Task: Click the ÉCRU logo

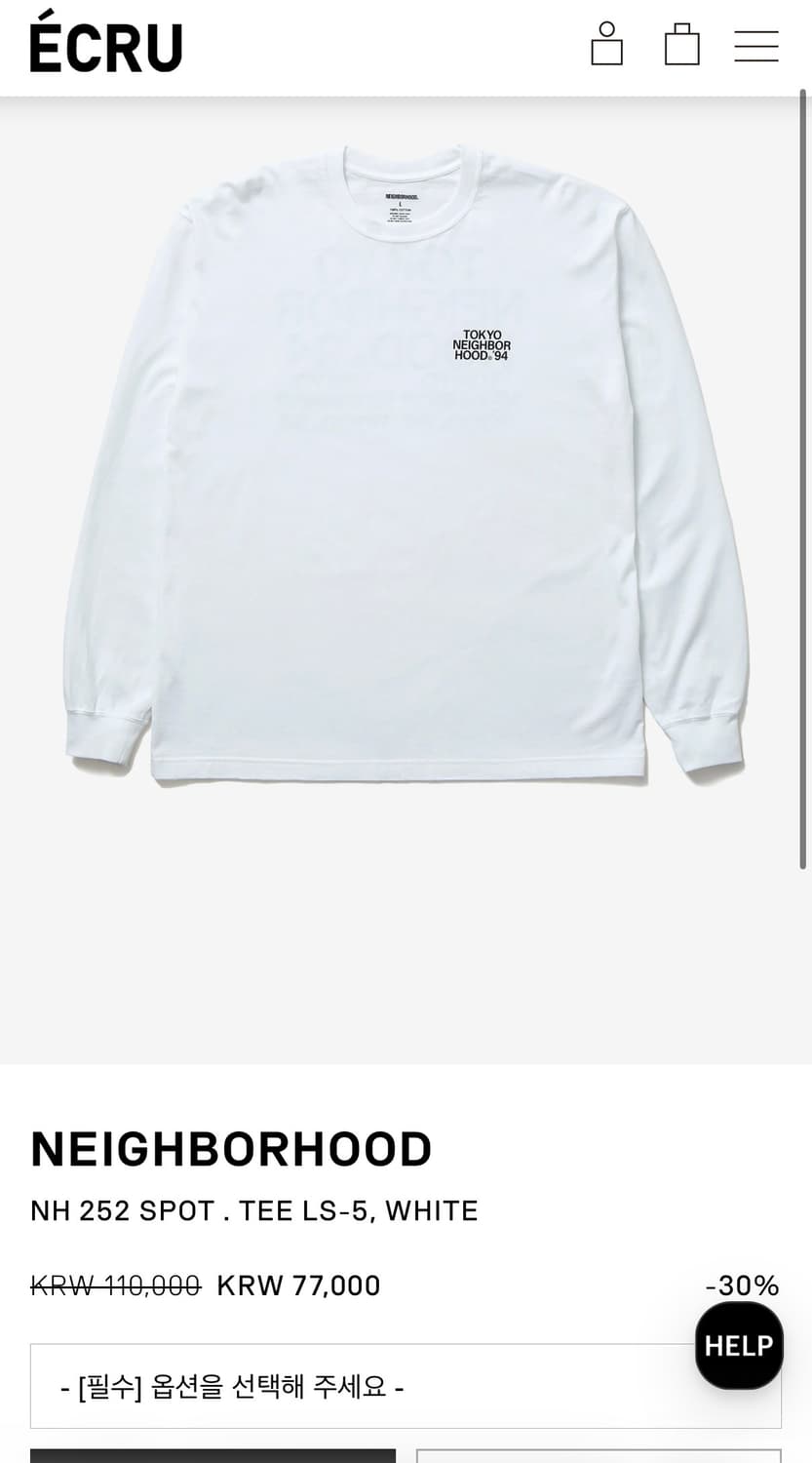Action: (106, 44)
